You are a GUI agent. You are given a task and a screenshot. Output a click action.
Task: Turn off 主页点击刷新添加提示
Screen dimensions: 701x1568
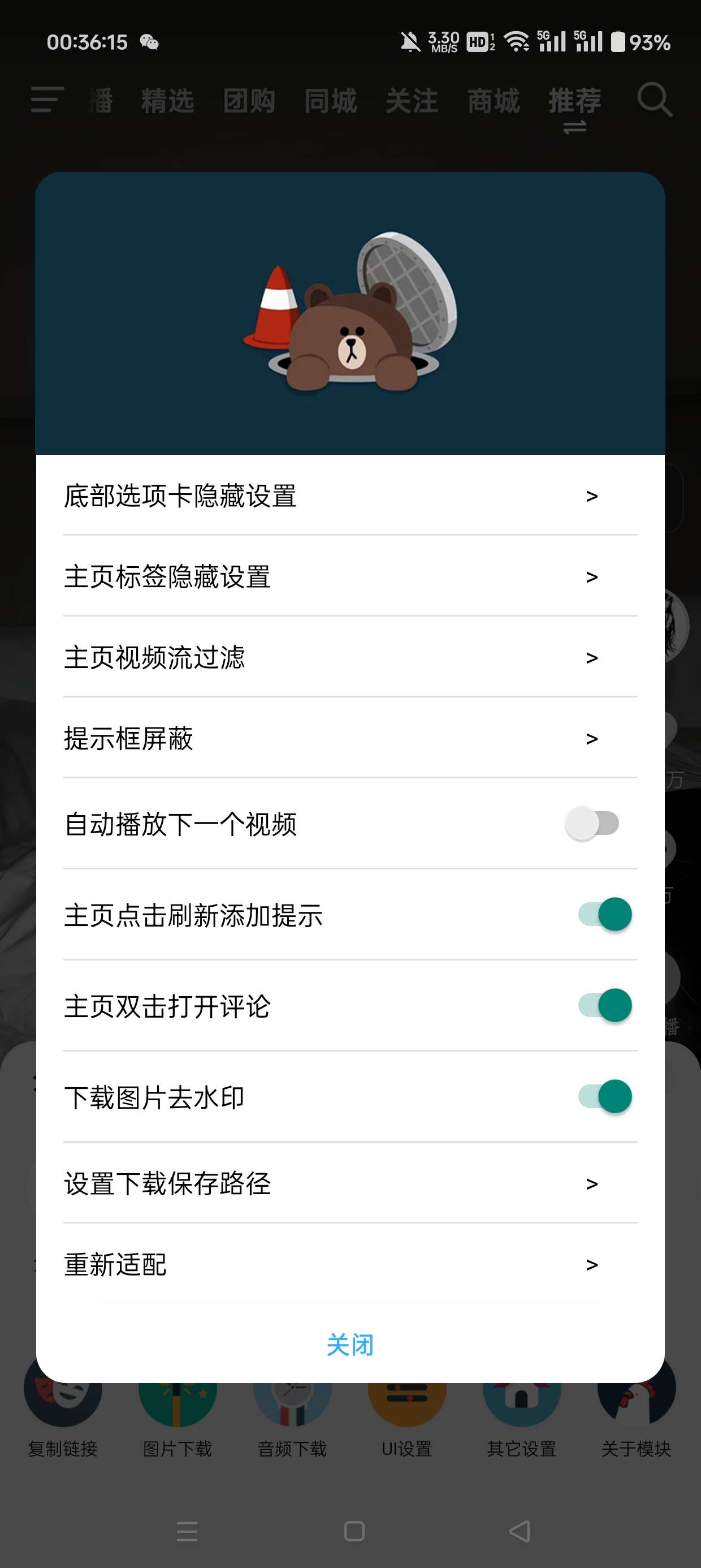point(605,914)
